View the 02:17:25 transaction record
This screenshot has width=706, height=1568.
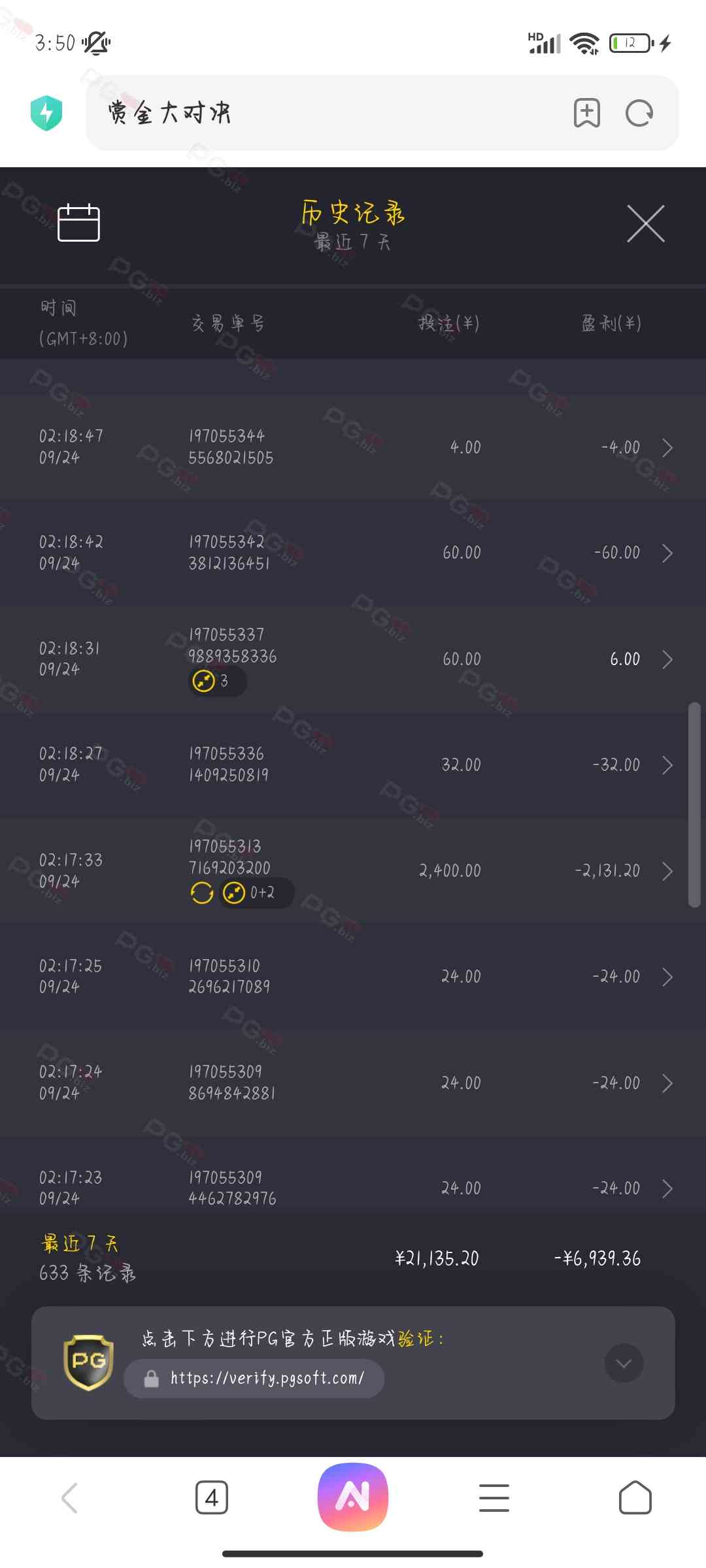click(353, 977)
